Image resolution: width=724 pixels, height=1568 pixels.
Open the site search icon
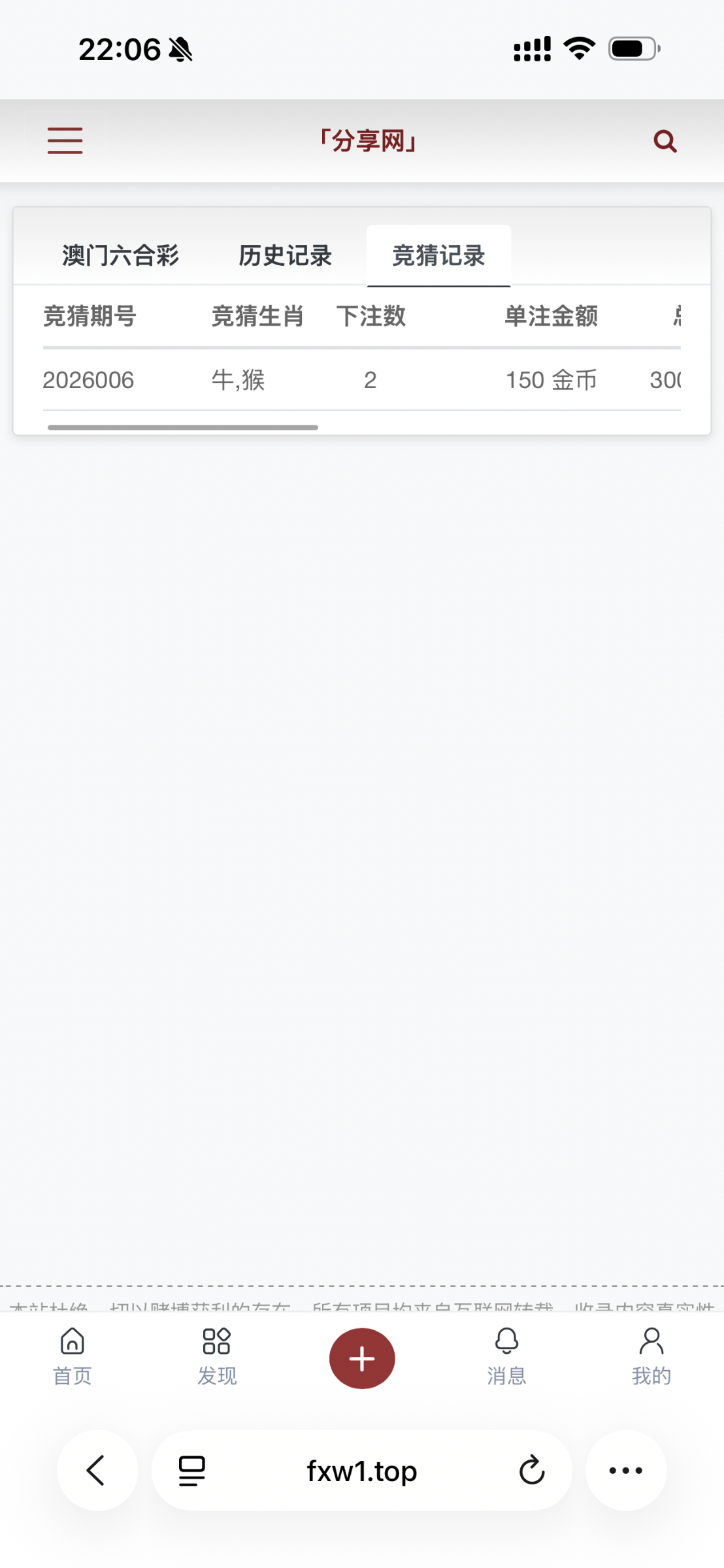click(665, 141)
